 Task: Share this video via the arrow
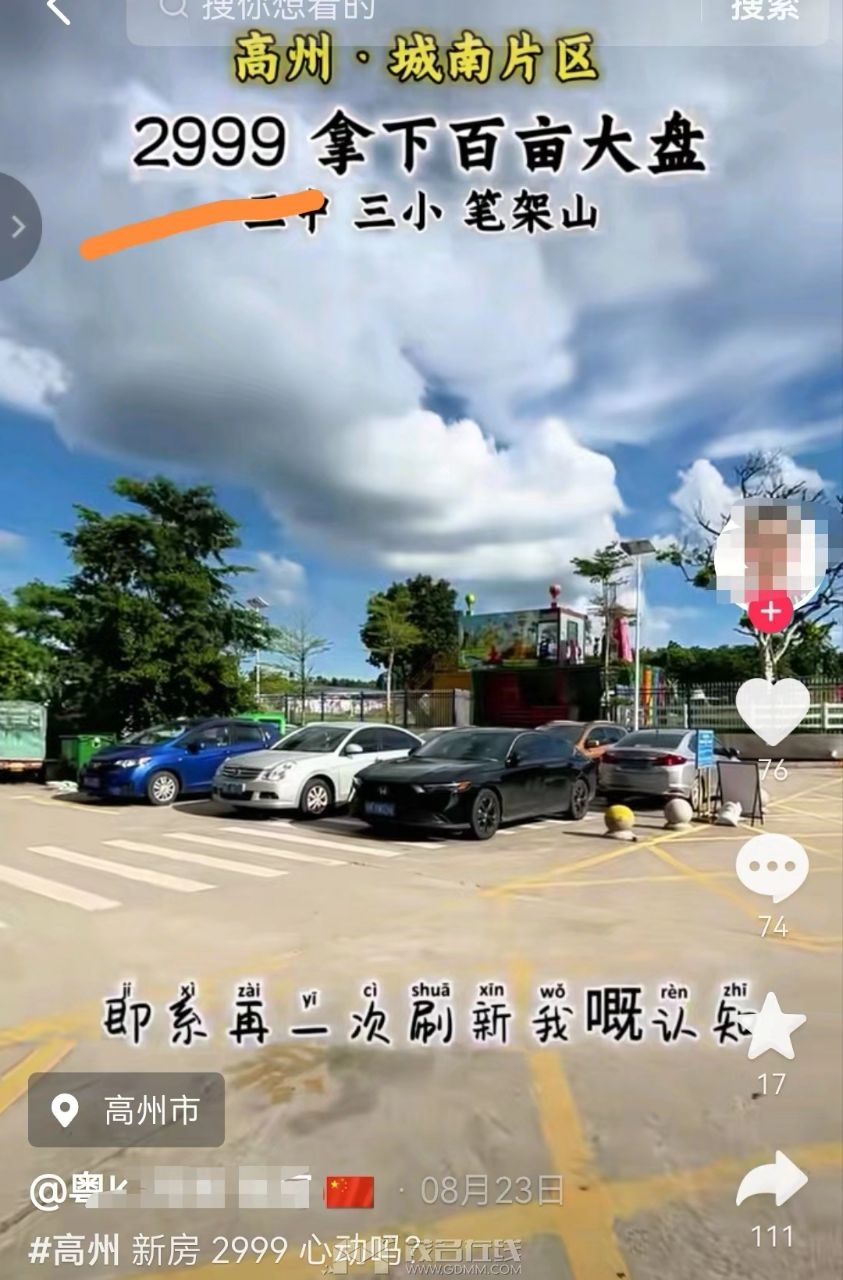pos(772,1181)
